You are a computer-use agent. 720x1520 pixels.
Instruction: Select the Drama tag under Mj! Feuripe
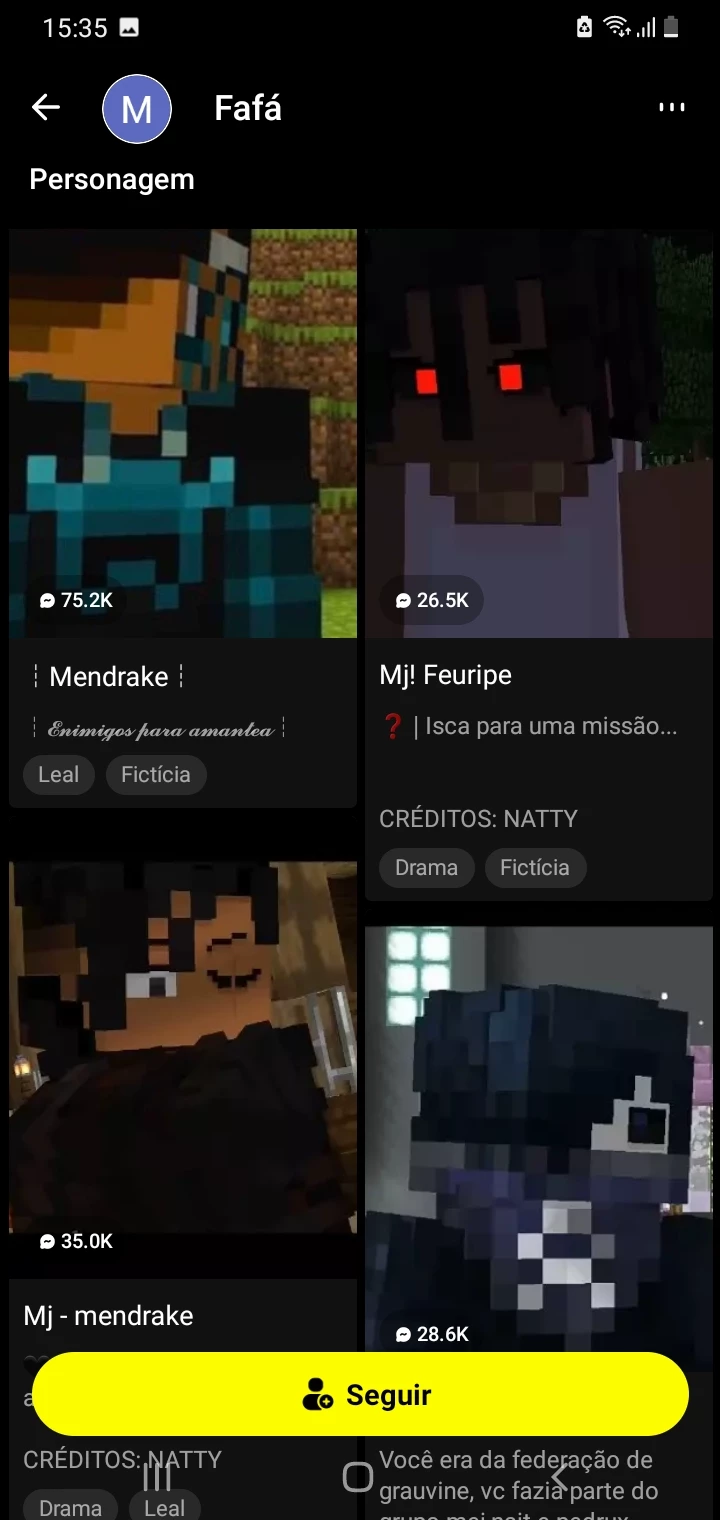[426, 868]
